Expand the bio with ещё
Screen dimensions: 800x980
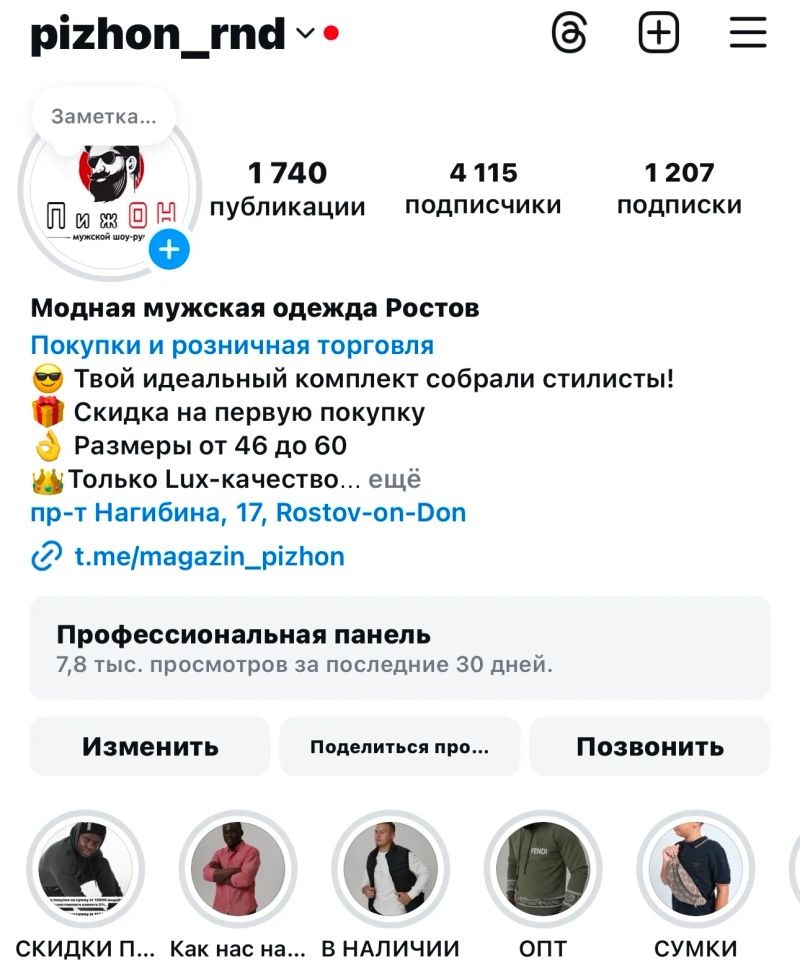pos(395,480)
